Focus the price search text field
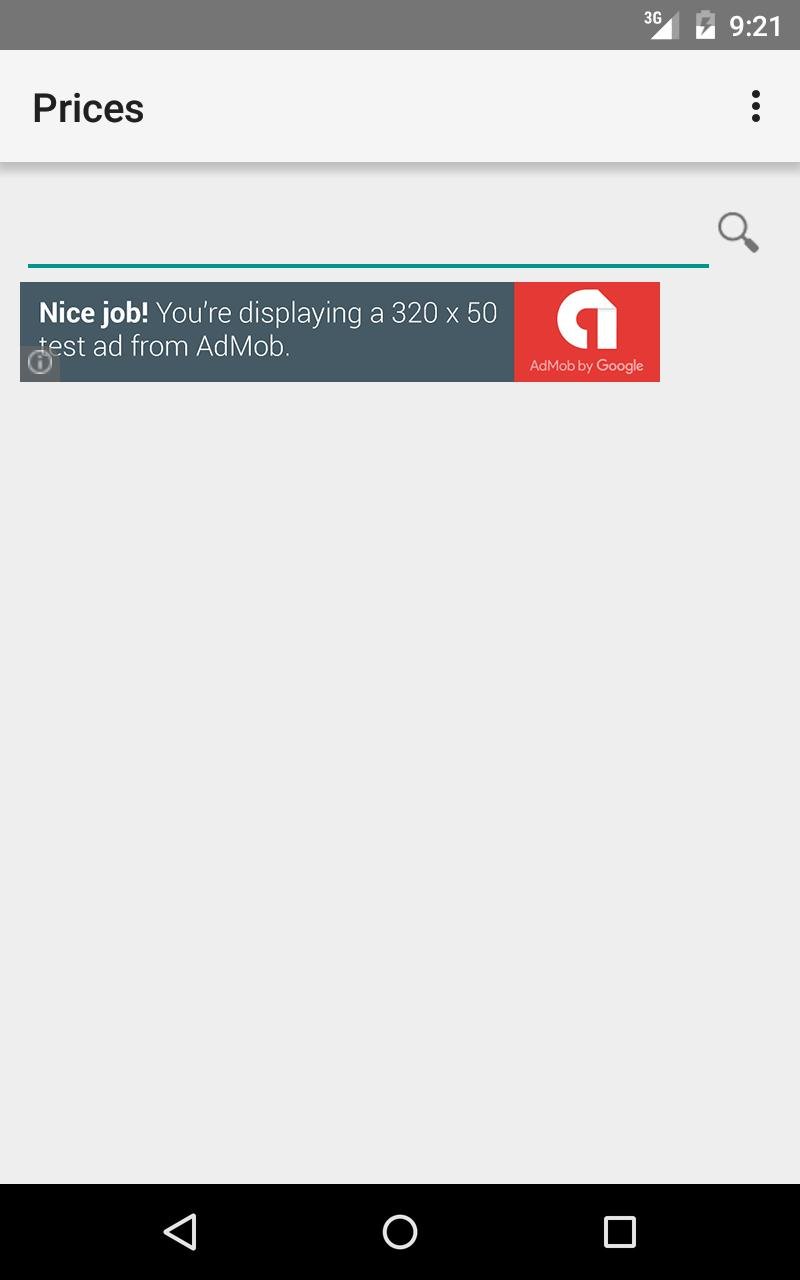 click(368, 238)
